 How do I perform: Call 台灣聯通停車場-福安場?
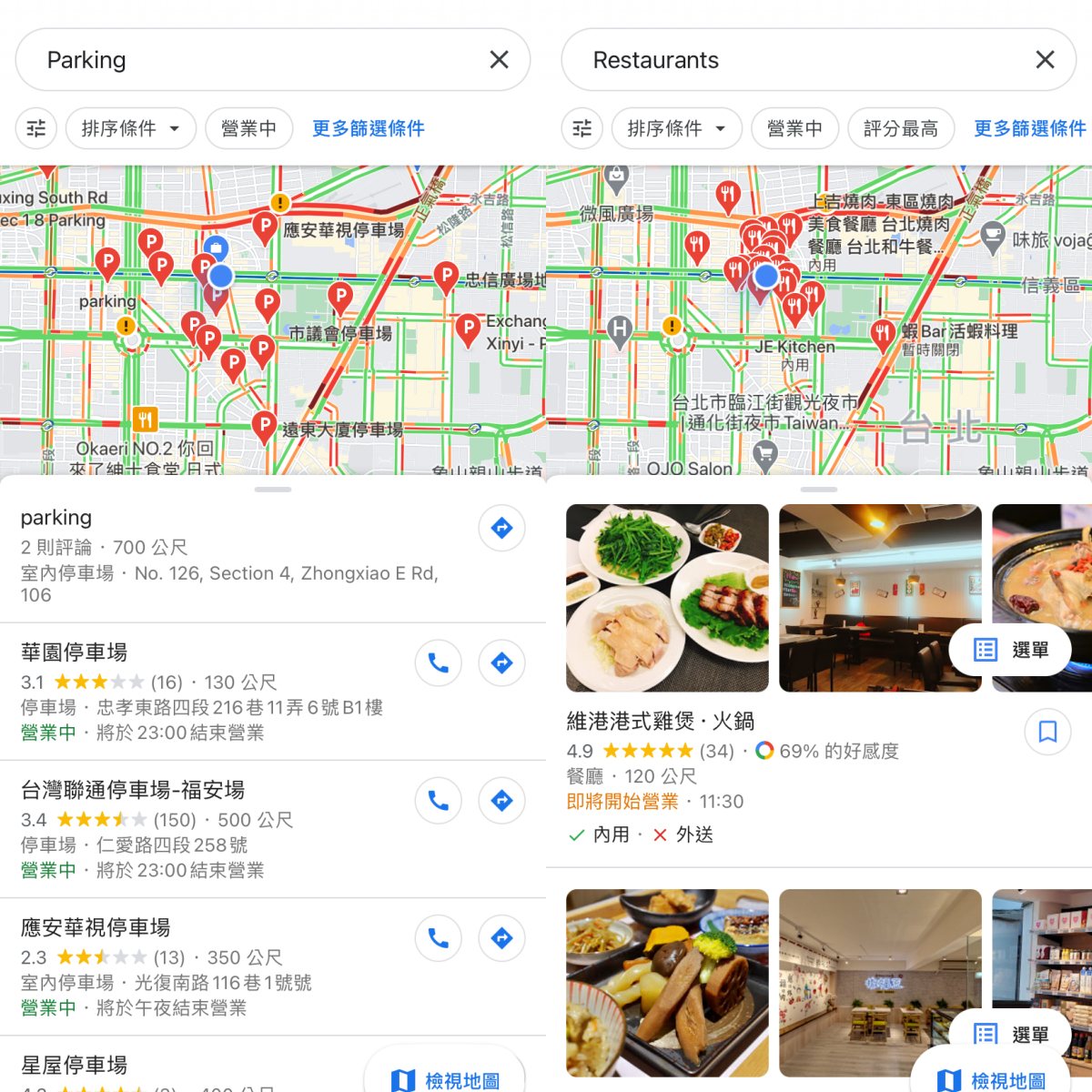pos(439,801)
